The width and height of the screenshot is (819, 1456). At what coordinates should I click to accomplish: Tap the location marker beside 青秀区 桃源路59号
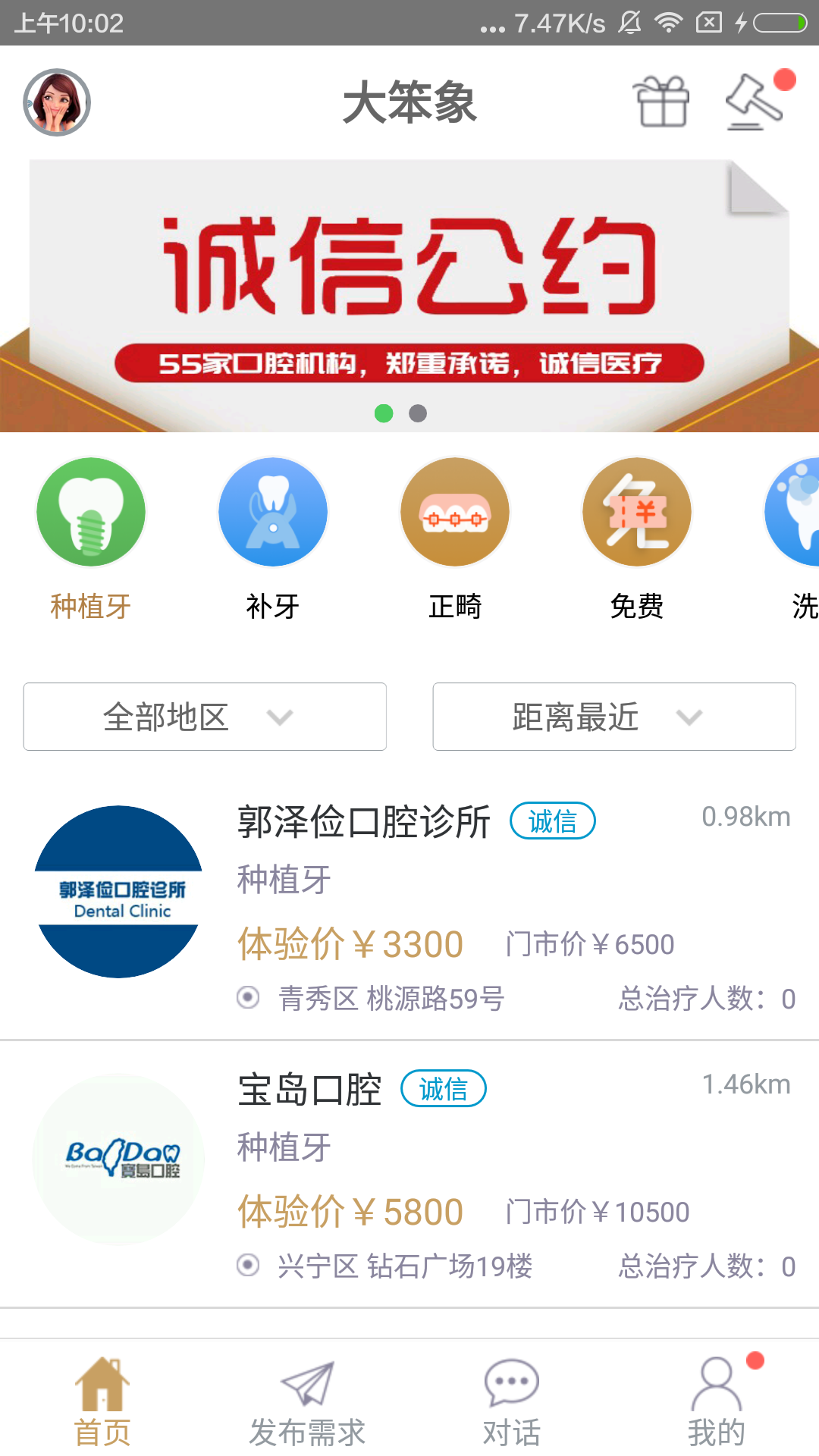(x=248, y=999)
